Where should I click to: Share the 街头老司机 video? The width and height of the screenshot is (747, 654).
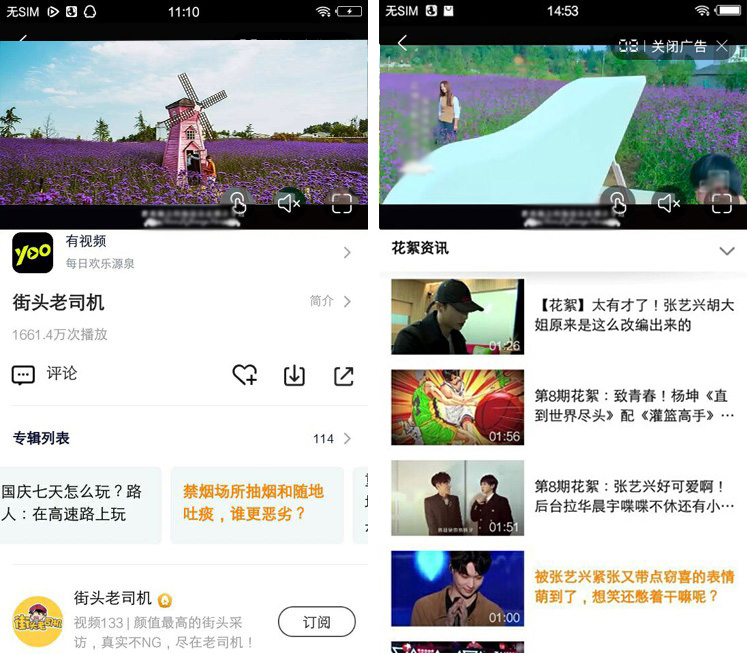[343, 375]
